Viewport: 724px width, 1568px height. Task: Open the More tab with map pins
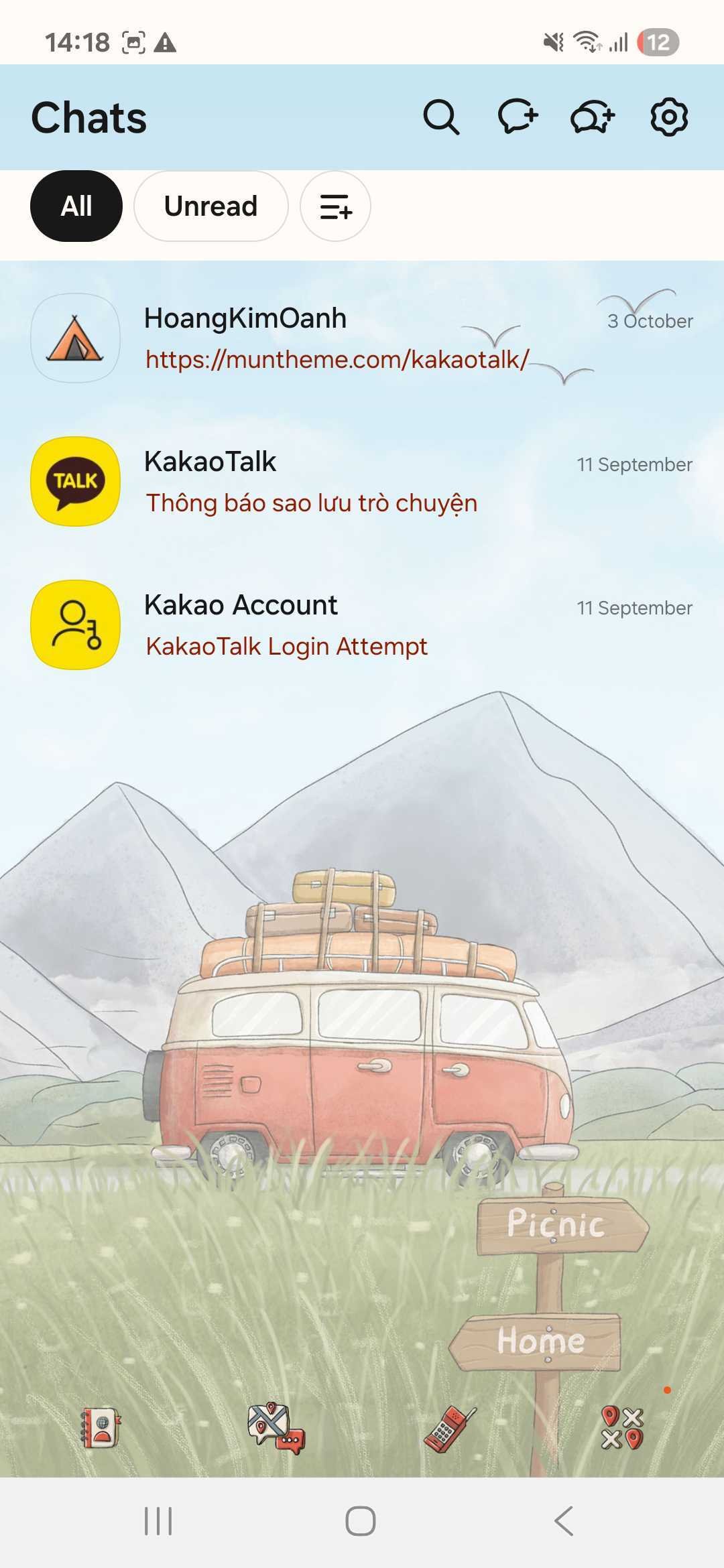coord(622,1428)
